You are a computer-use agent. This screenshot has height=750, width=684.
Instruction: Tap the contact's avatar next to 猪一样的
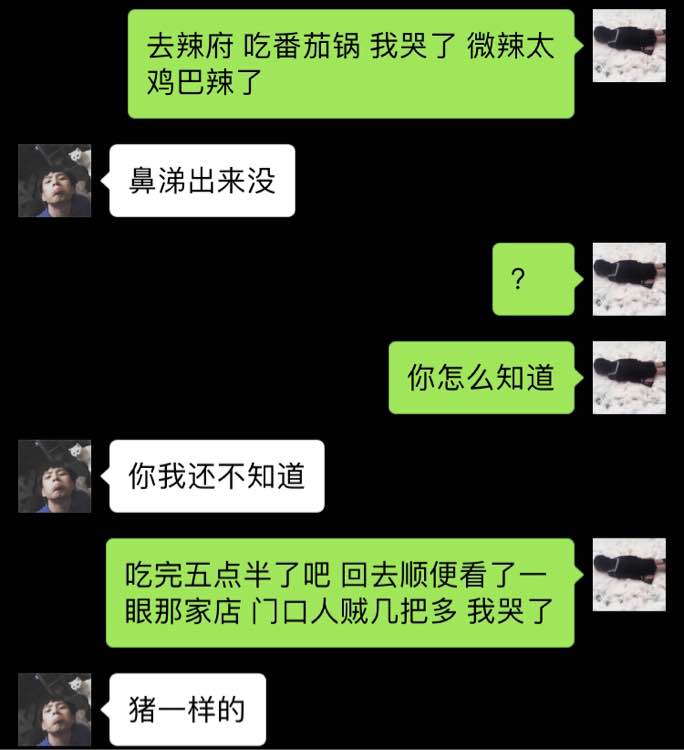coord(55,710)
